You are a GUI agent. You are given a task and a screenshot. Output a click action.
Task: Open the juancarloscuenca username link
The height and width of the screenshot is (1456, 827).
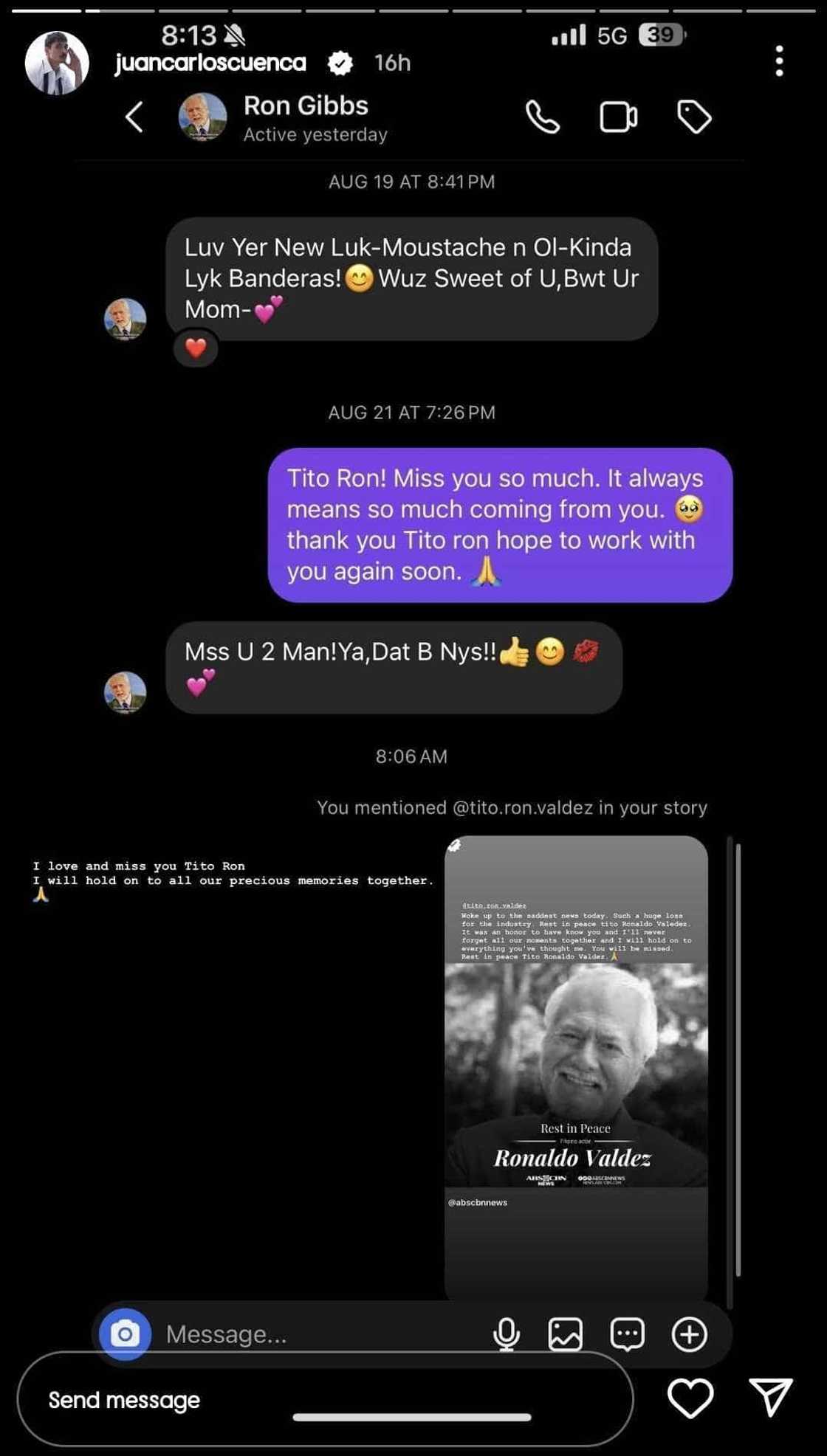point(210,63)
